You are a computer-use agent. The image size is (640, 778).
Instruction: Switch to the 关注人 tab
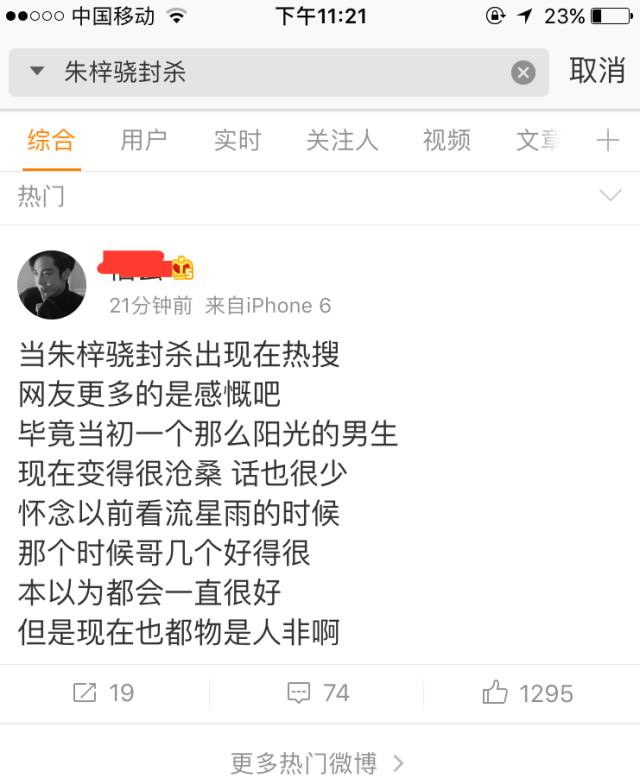click(x=342, y=141)
